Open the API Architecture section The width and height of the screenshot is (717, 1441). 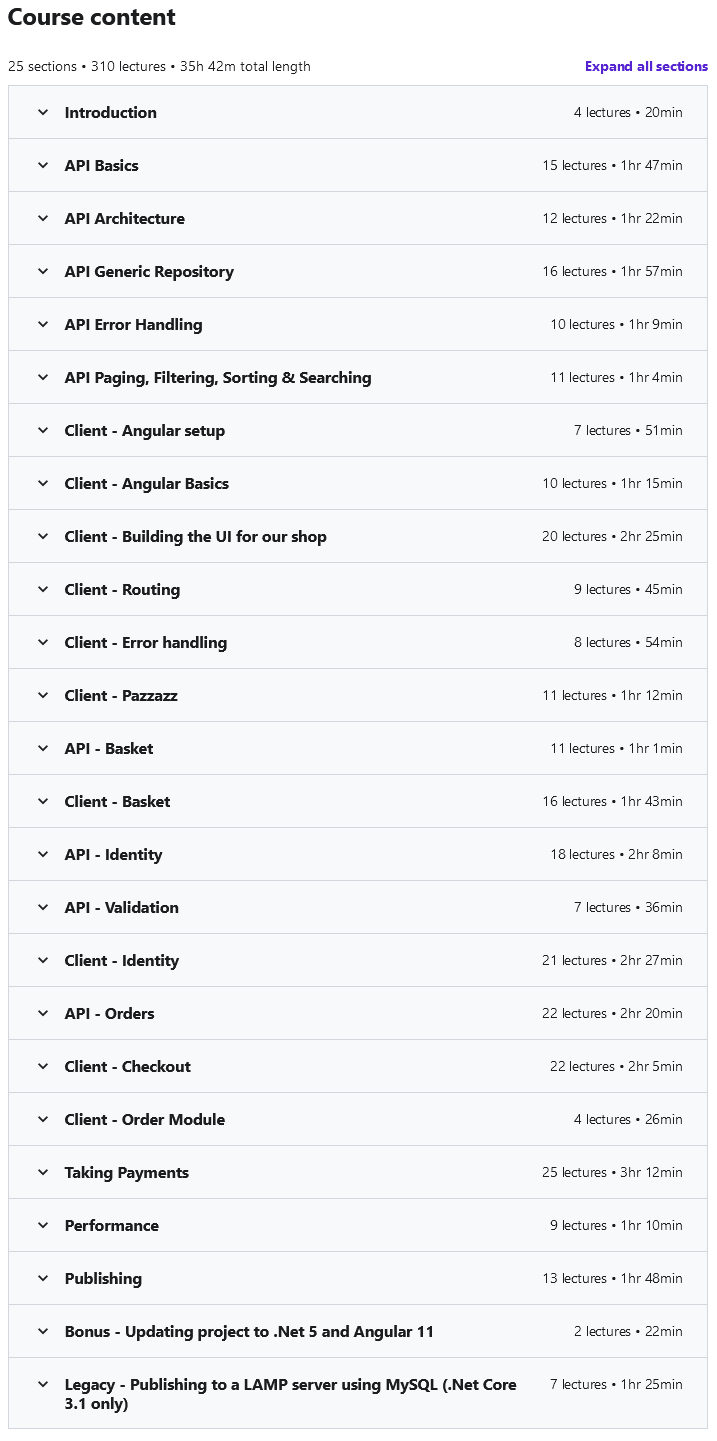124,218
